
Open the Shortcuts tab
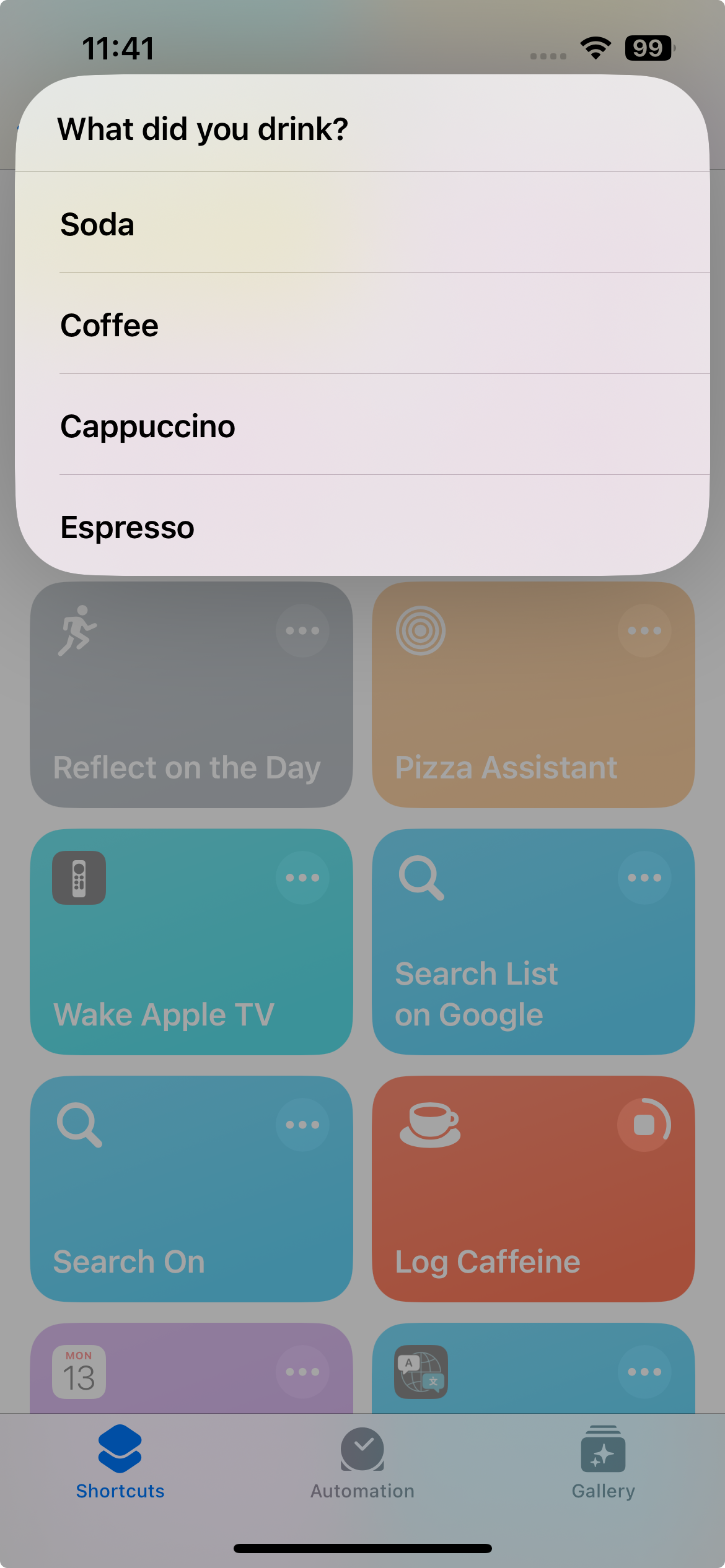[120, 1463]
